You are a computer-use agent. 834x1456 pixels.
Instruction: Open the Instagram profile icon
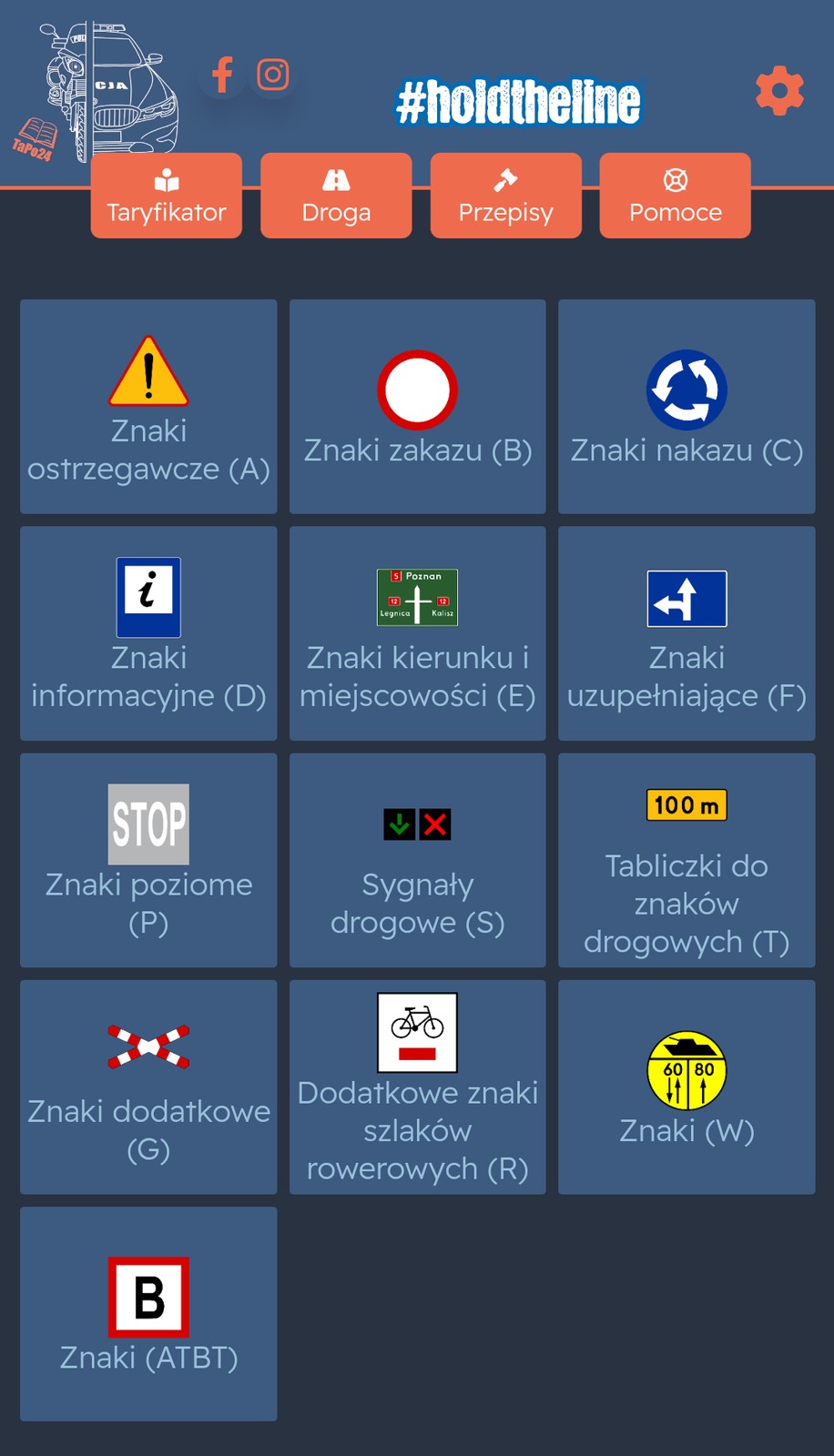[x=272, y=75]
